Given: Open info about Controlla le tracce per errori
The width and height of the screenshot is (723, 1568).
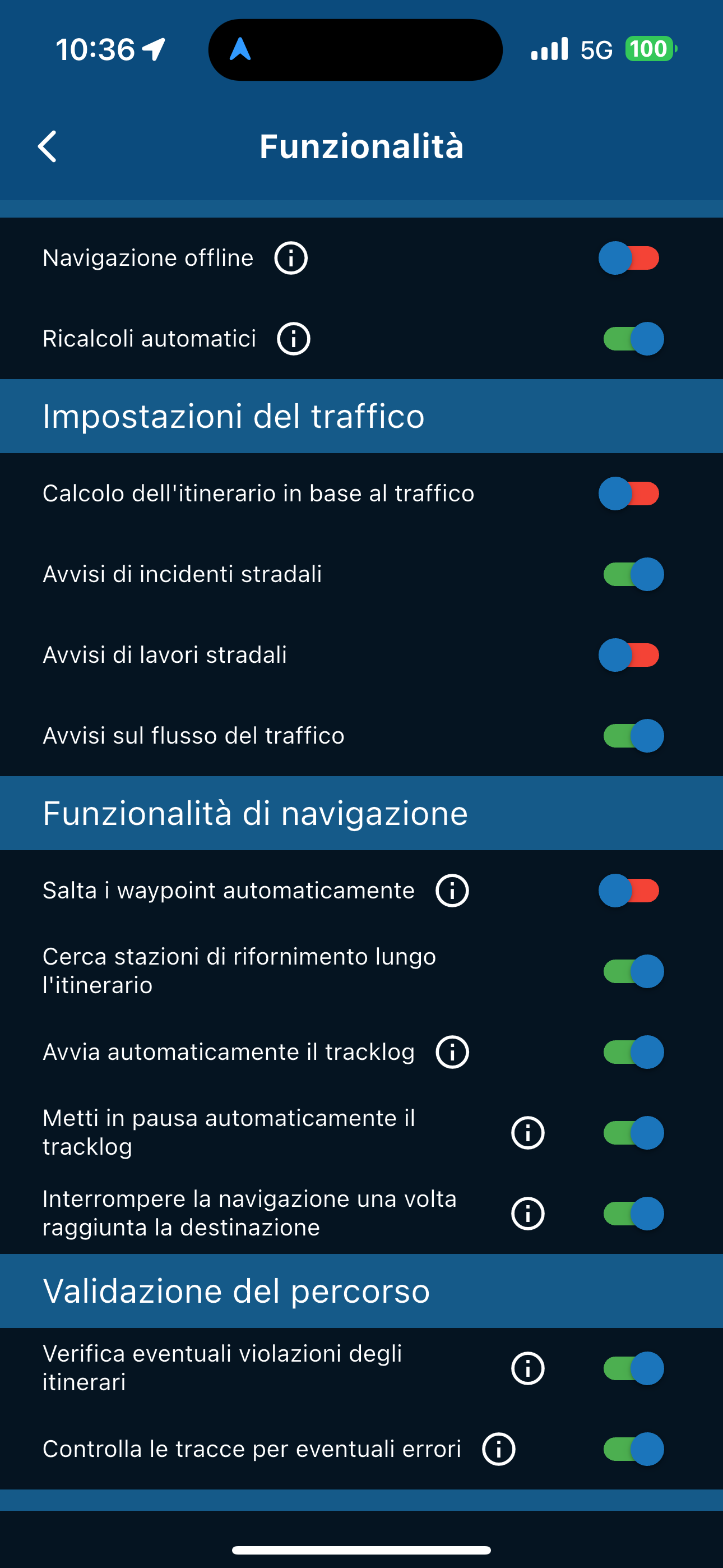Looking at the screenshot, I should coord(498,1449).
